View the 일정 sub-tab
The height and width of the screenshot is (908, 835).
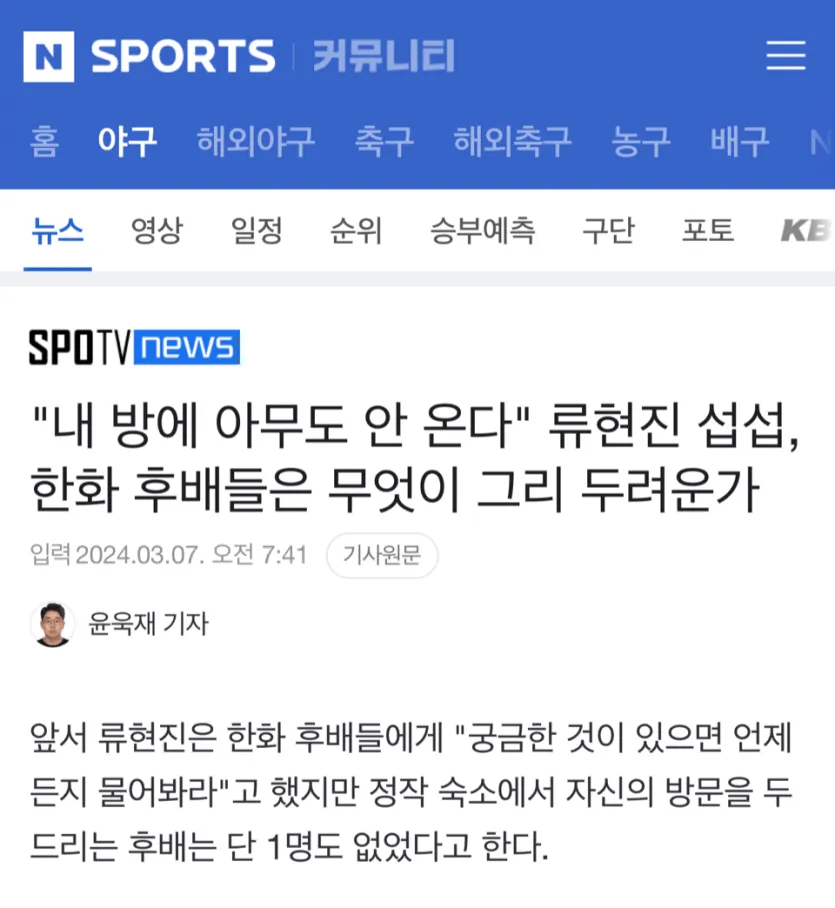256,231
